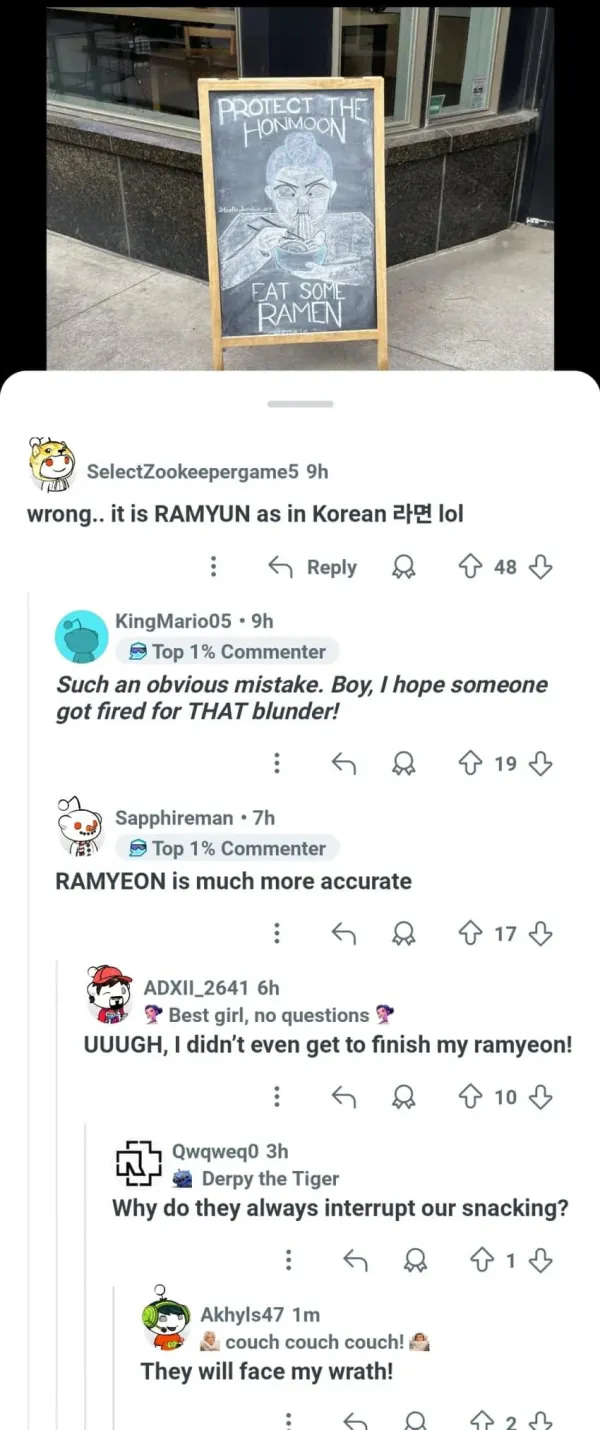Tap the comment sheet drag handle
The width and height of the screenshot is (600, 1430).
point(300,404)
